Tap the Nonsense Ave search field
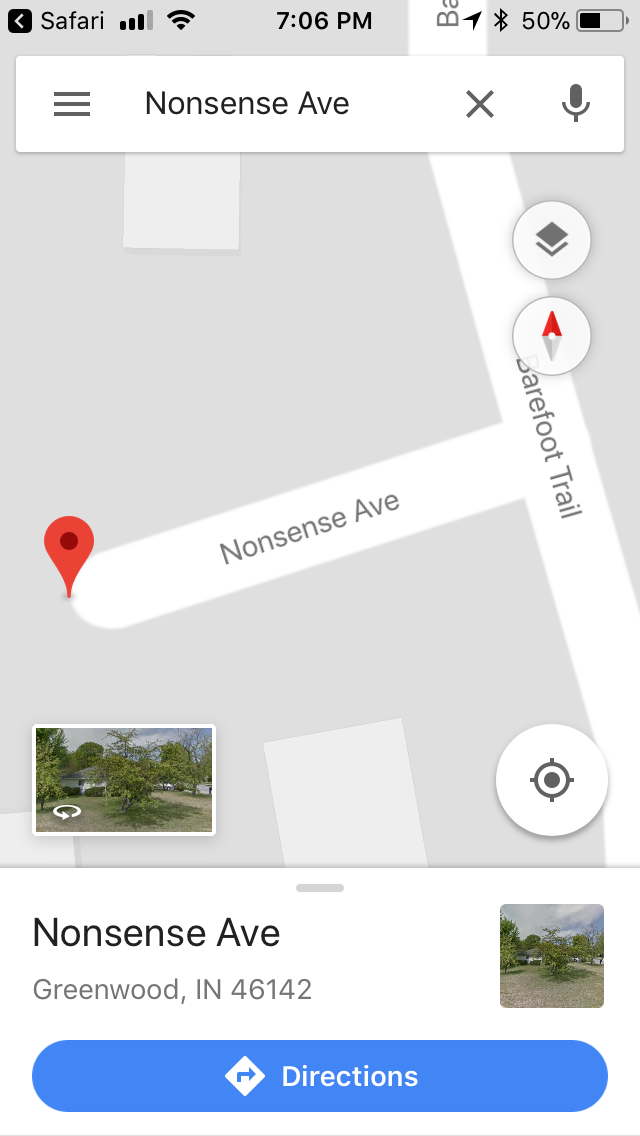 click(x=275, y=104)
